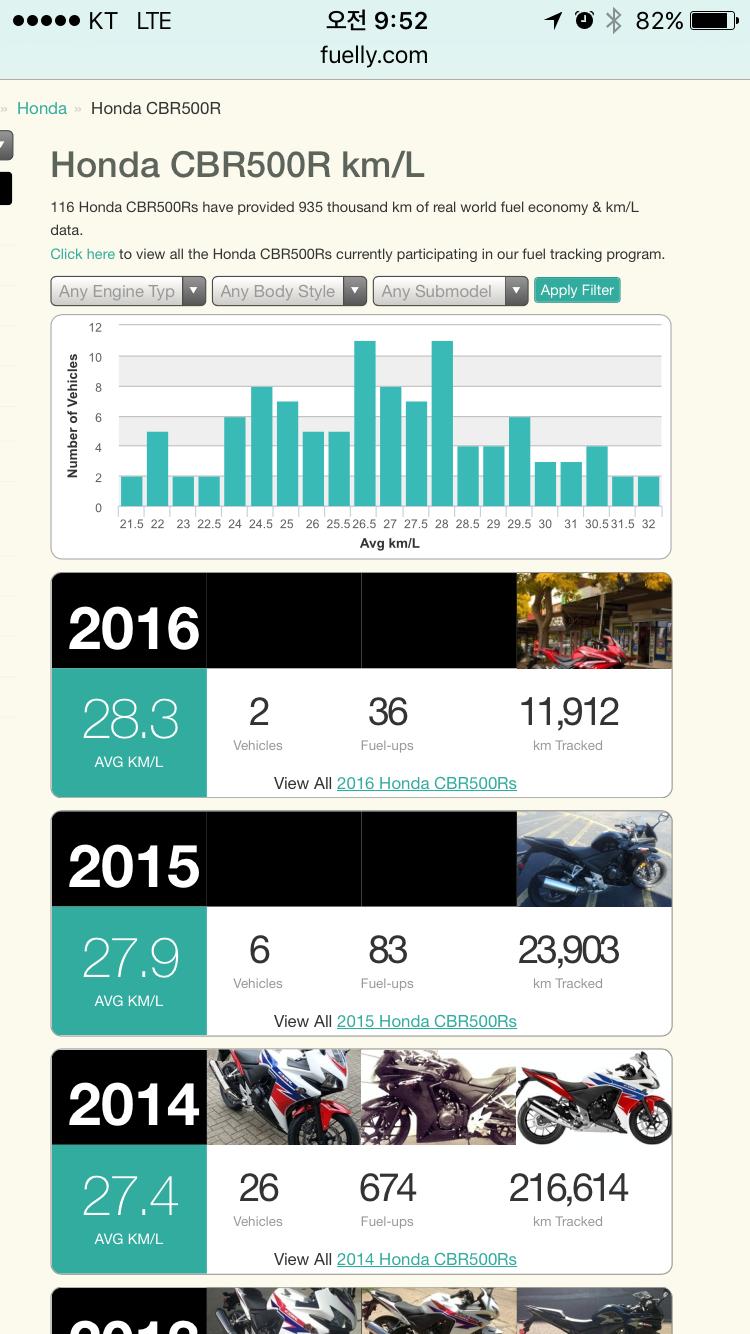The image size is (750, 1334).
Task: Tap the 'Click here' link
Action: click(82, 254)
